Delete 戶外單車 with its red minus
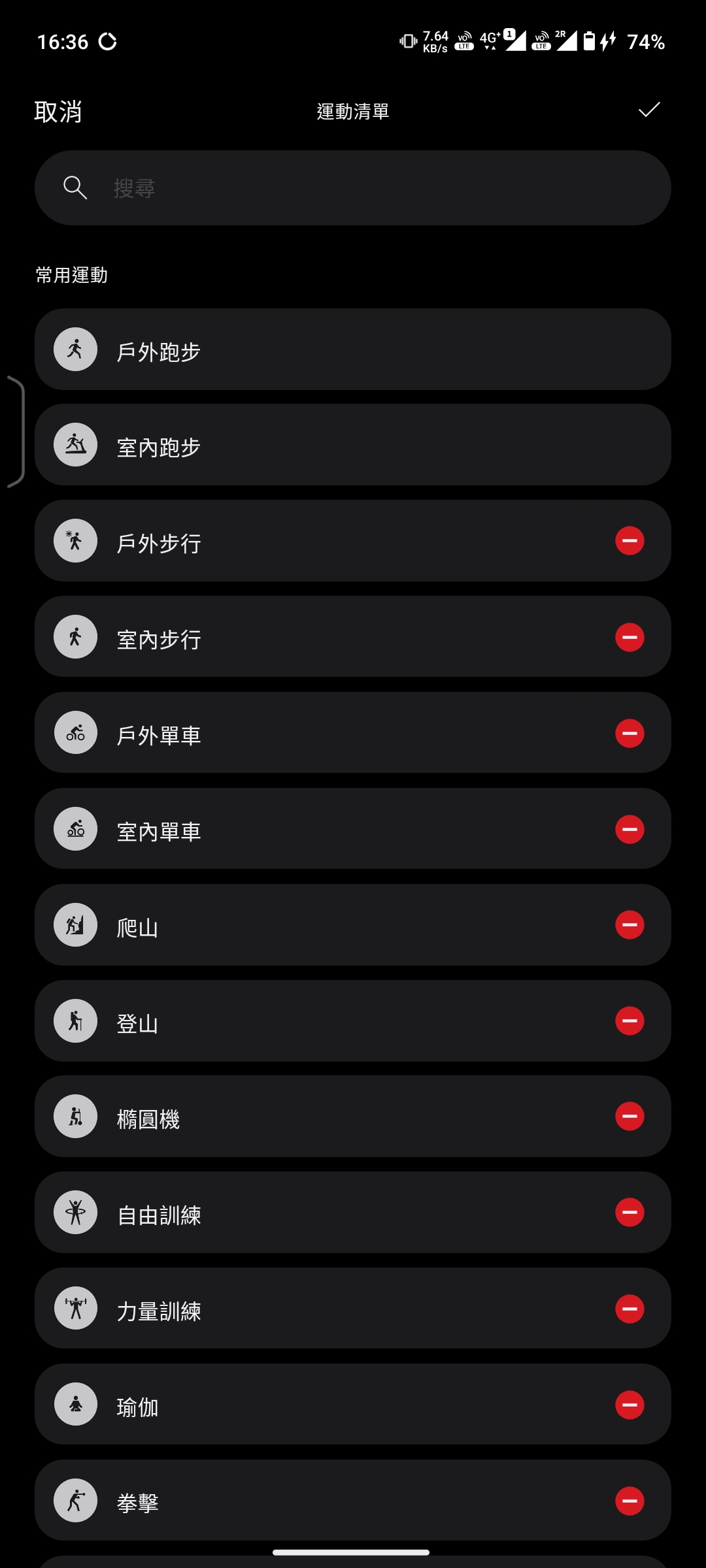Screen dimensions: 706x1568 point(630,733)
